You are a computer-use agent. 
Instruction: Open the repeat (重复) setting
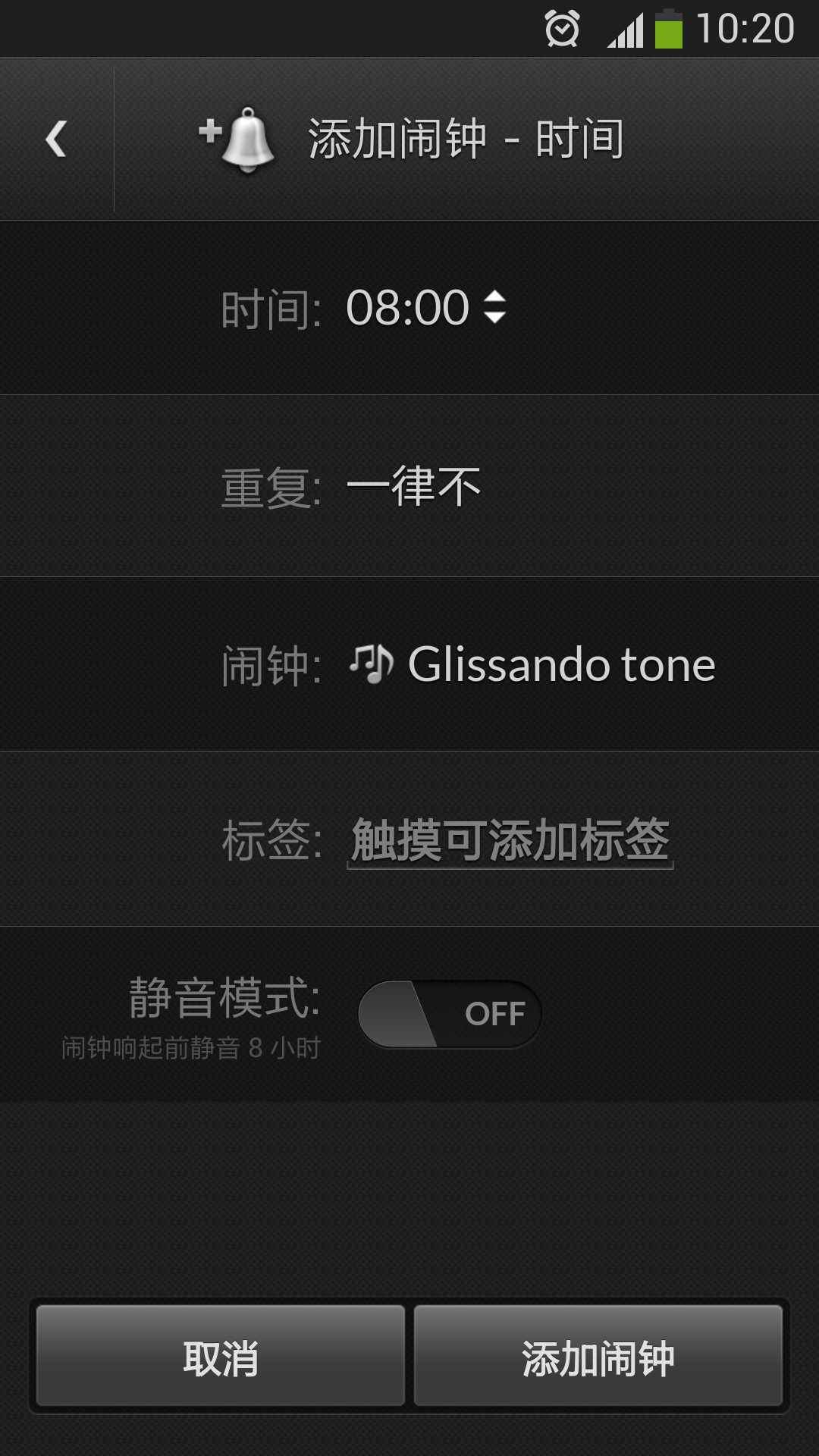(413, 486)
